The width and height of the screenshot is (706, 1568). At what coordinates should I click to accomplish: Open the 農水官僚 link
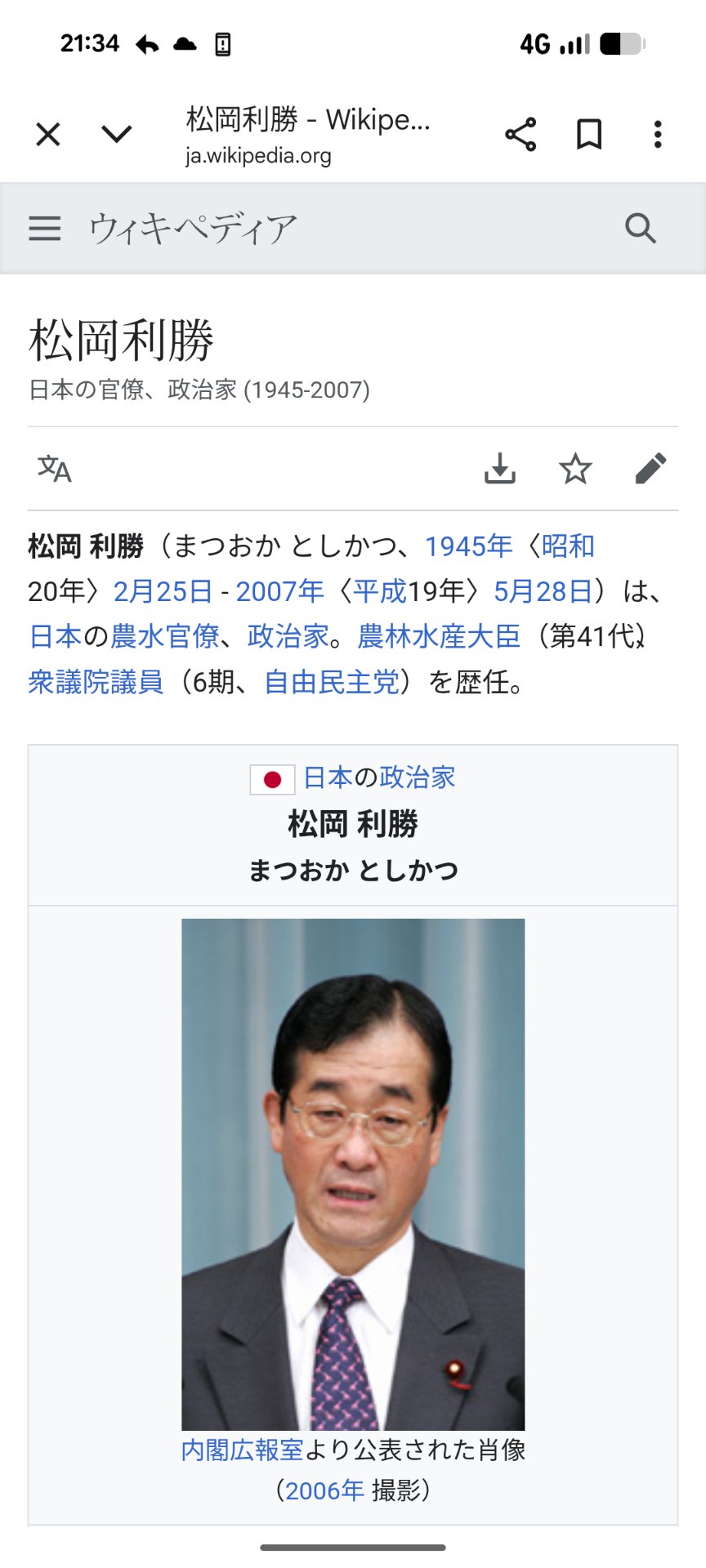coord(164,636)
